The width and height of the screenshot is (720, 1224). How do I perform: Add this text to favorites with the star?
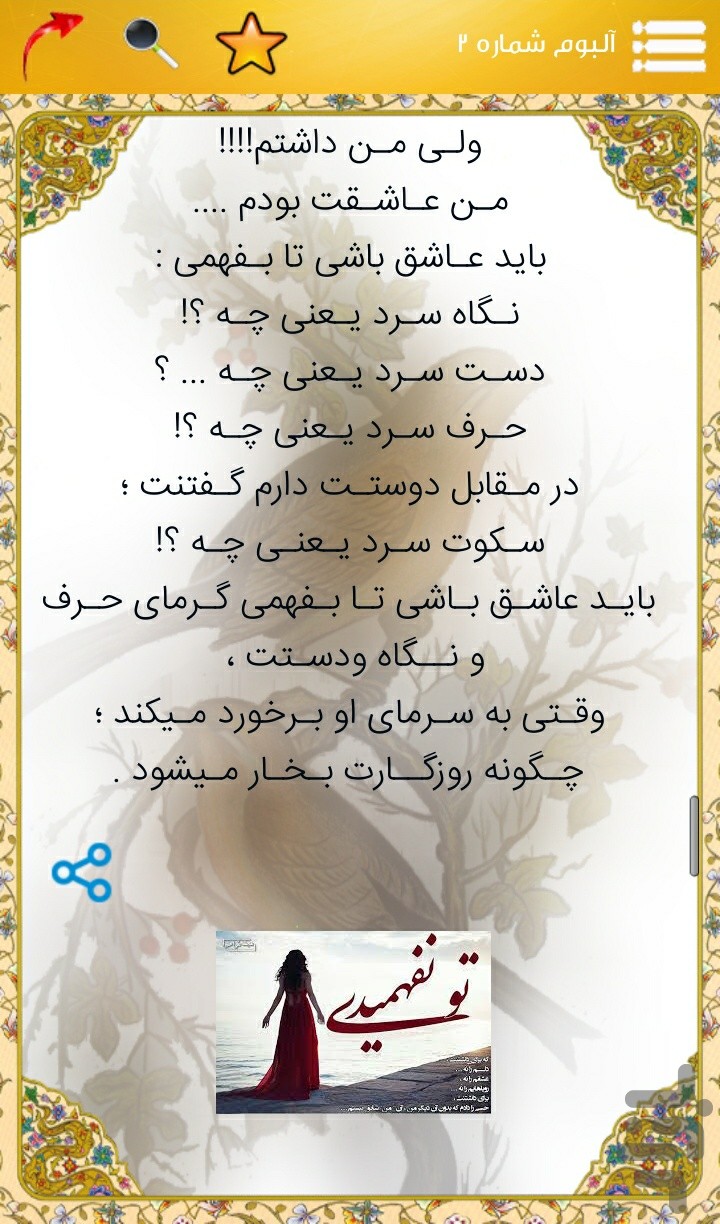coord(251,44)
